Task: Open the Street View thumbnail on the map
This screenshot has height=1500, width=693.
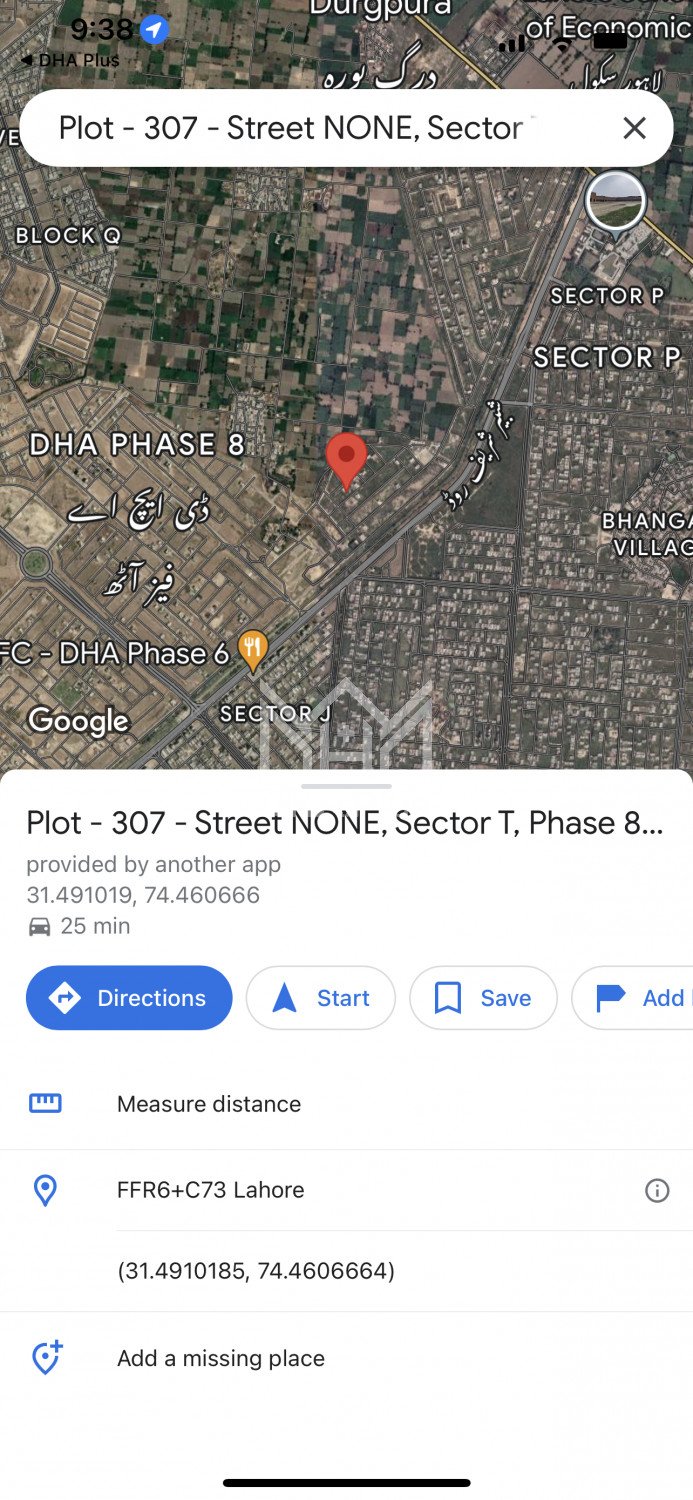Action: tap(615, 201)
